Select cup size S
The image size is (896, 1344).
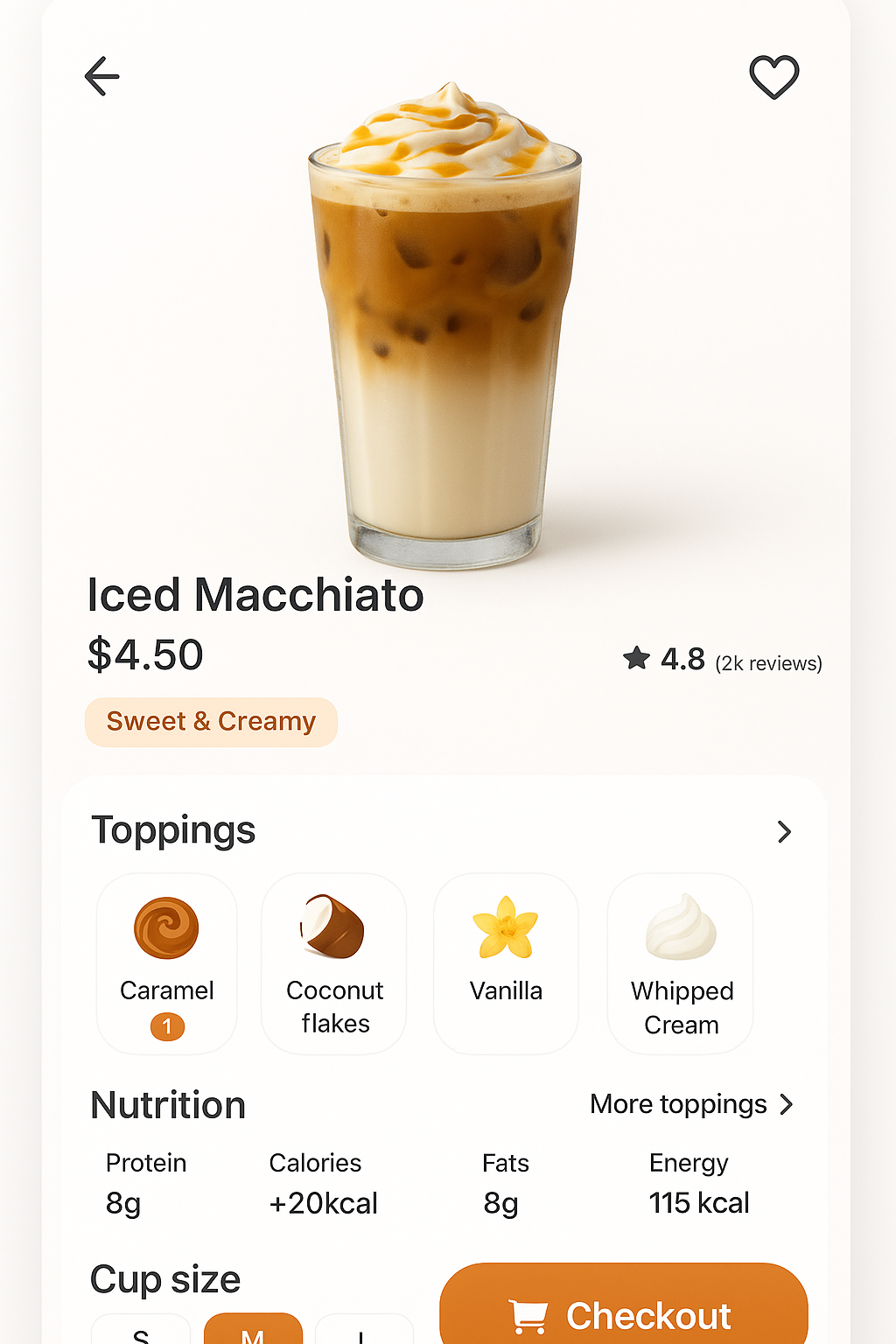tap(141, 1331)
